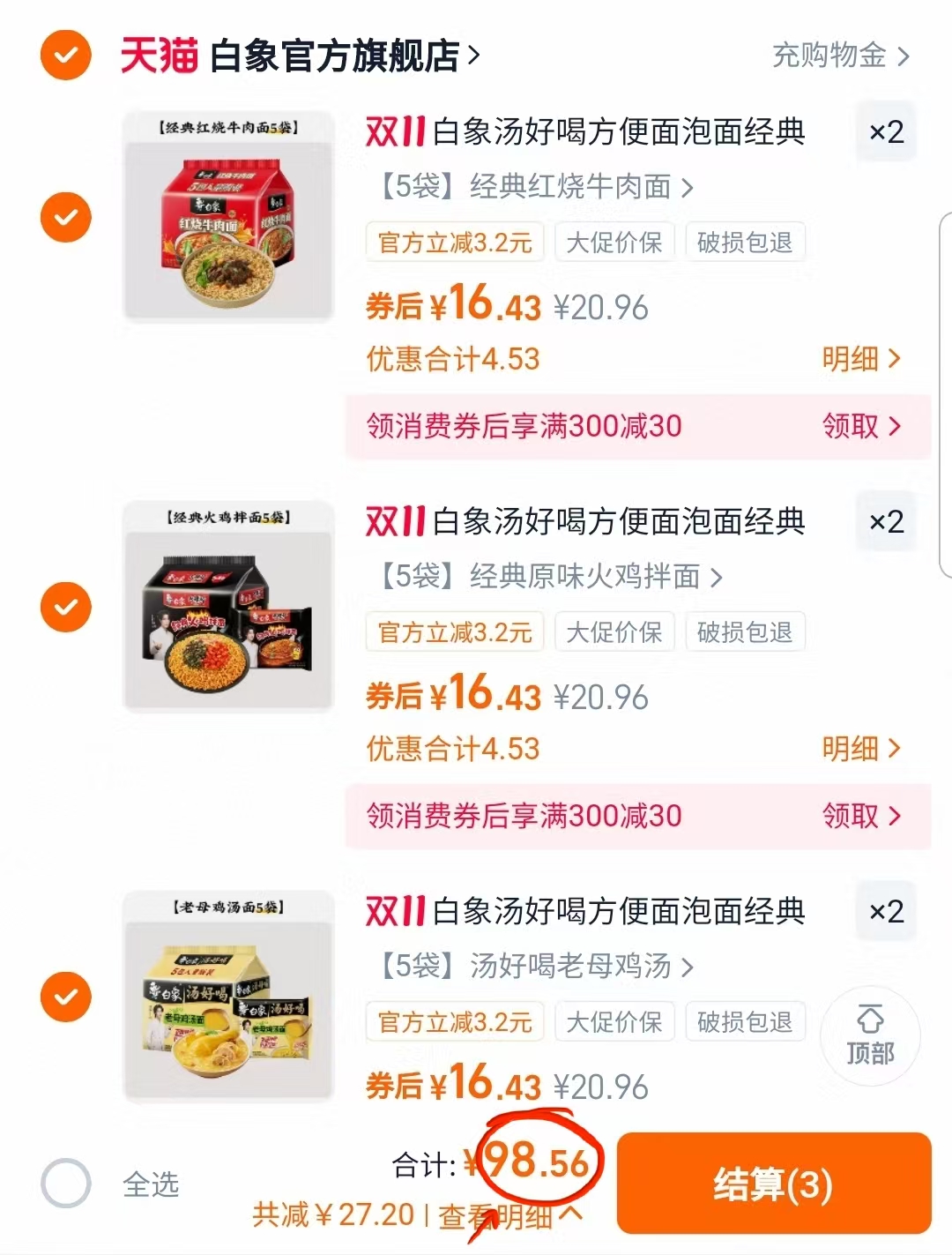Deselect the 火鸡拌面 item checkbox
The width and height of the screenshot is (952, 1255).
64,607
